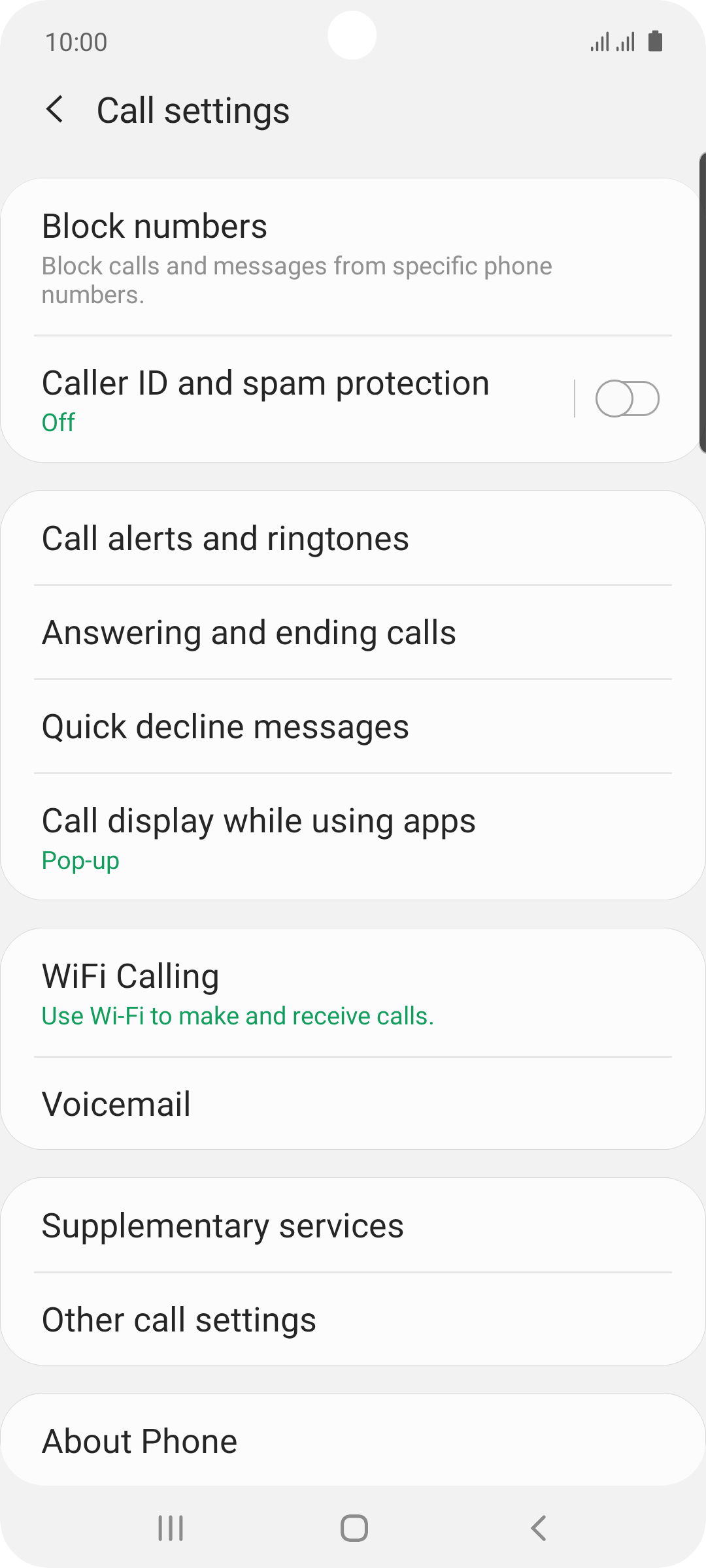
Task: Open Caller ID and spam protection details
Action: 288,399
